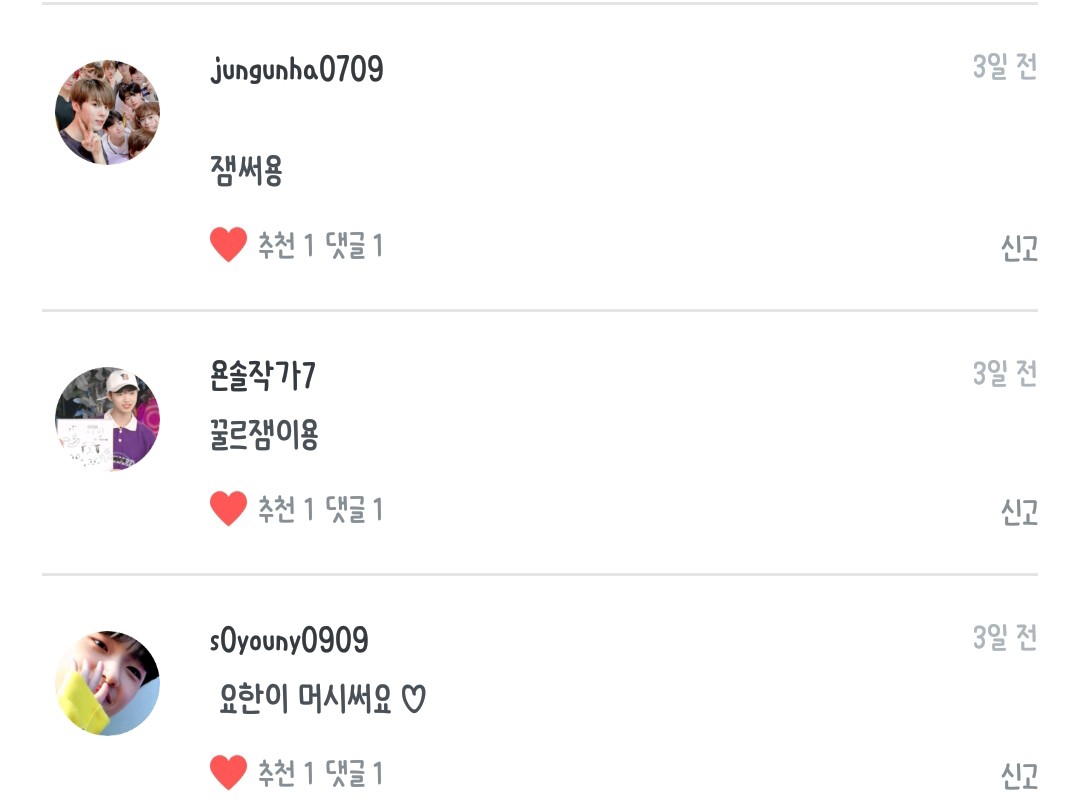Open s0youny0909's profile avatar
Image resolution: width=1080 pixels, height=810 pixels.
[x=107, y=683]
